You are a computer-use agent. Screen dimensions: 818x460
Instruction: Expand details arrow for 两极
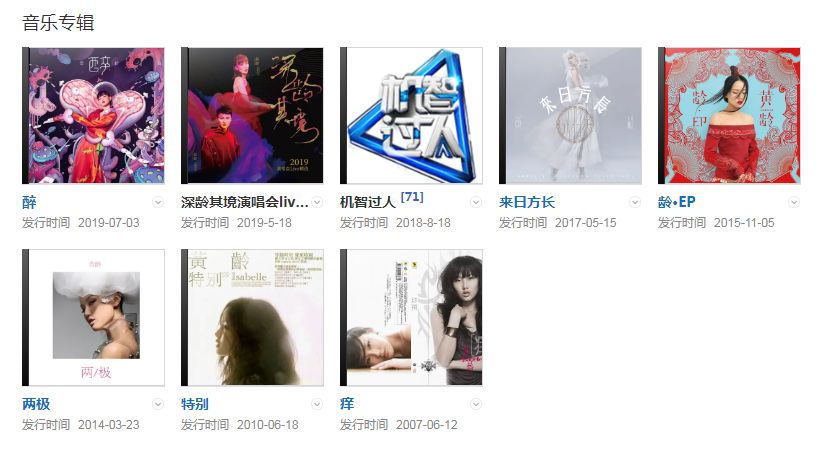tap(158, 404)
